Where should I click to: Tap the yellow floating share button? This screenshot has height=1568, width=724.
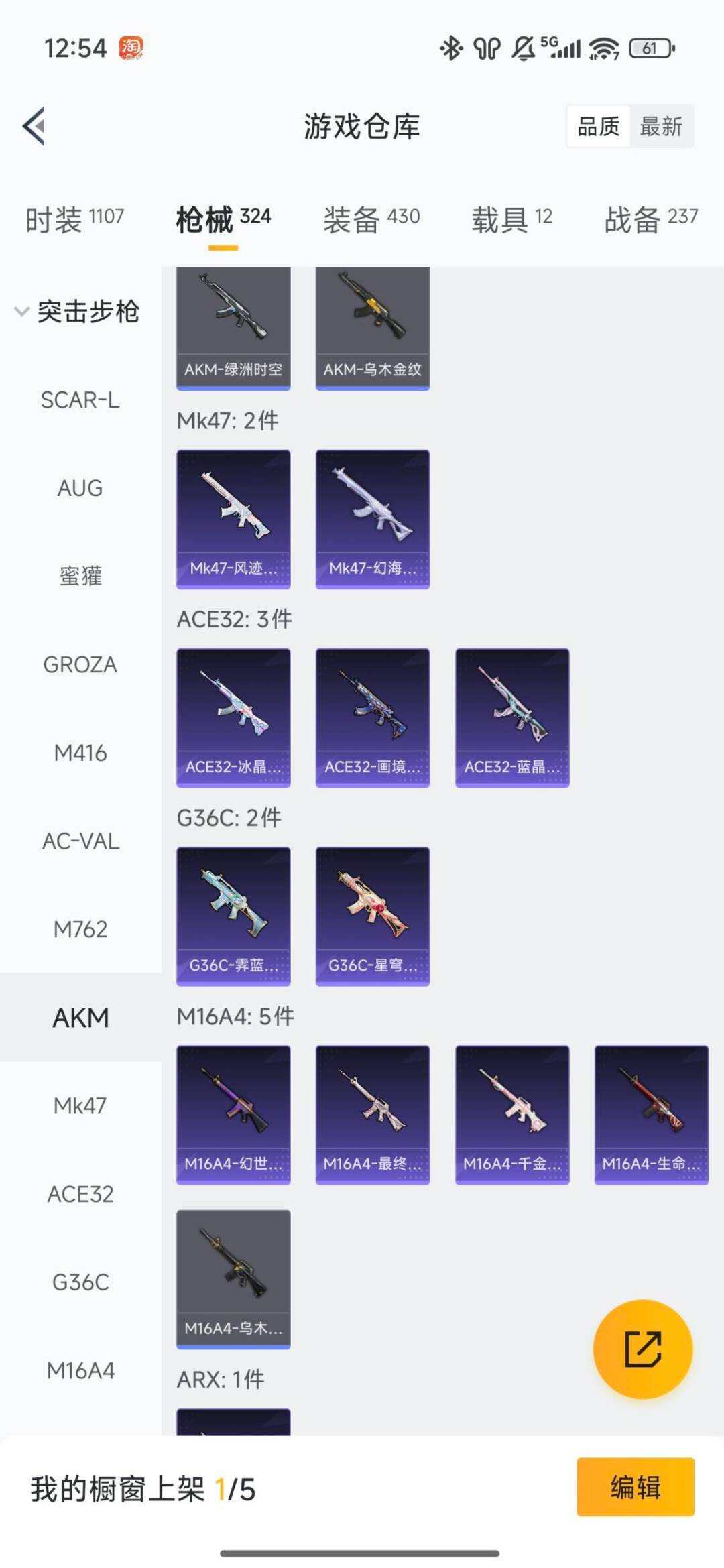point(643,1349)
